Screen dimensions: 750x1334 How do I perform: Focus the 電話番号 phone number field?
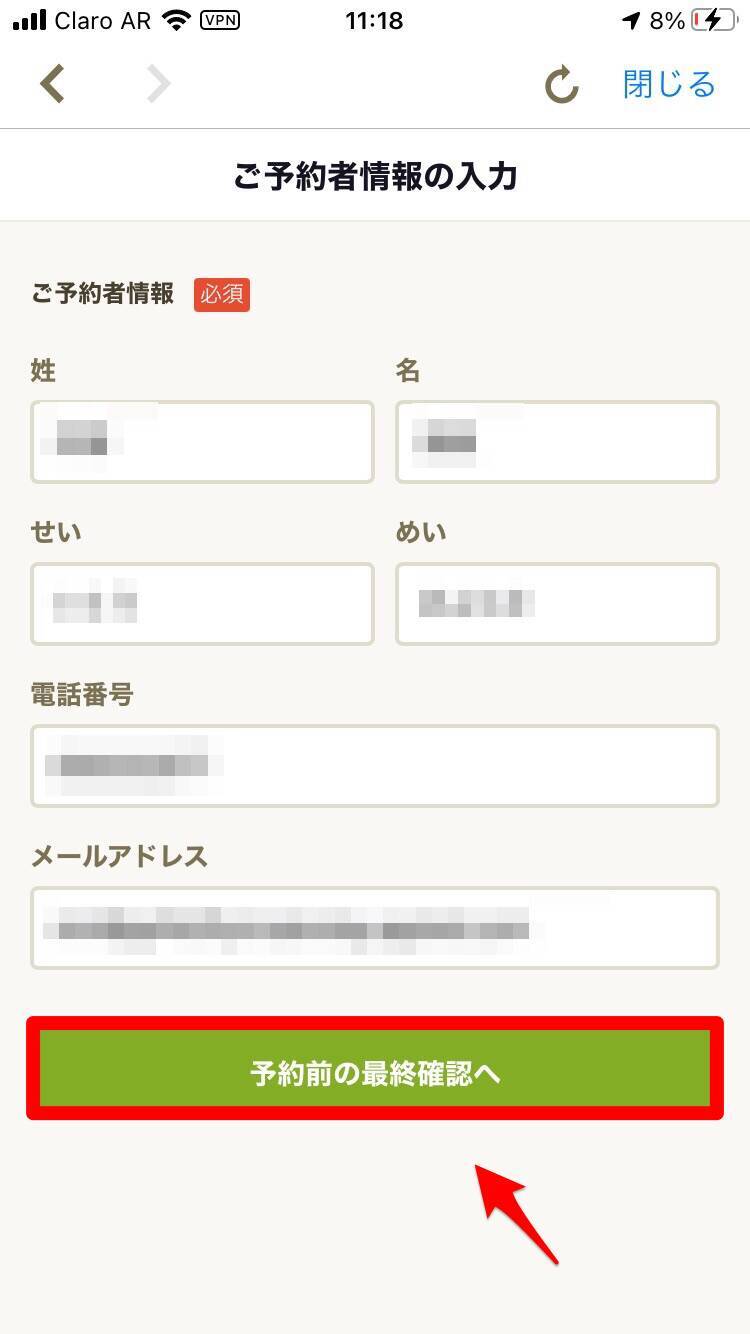click(x=375, y=766)
